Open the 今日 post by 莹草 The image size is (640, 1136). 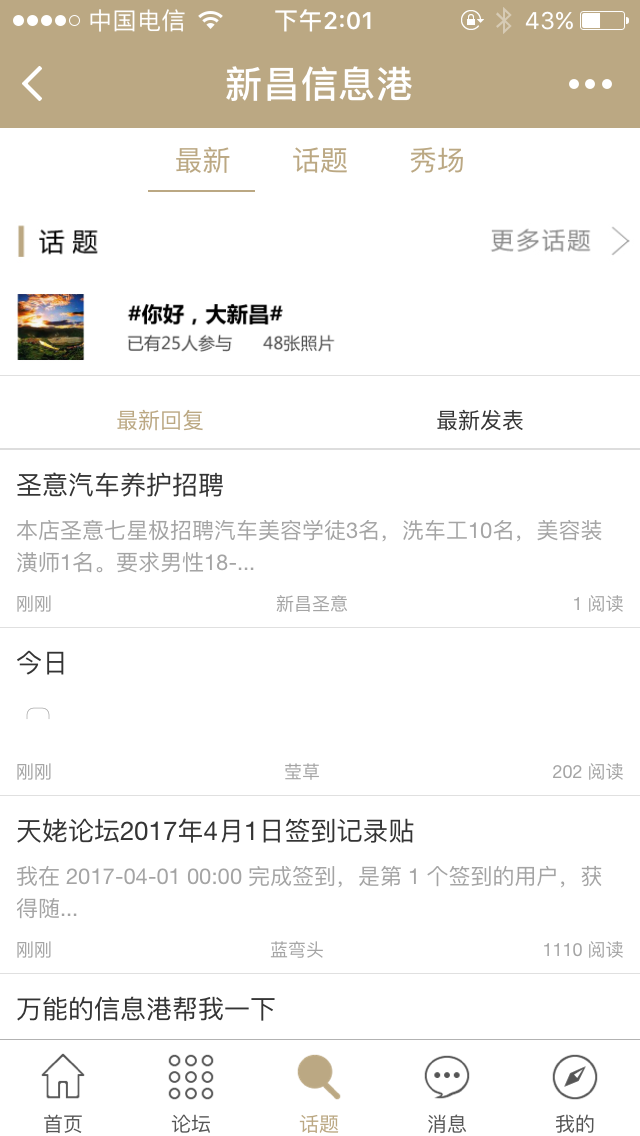(320, 711)
